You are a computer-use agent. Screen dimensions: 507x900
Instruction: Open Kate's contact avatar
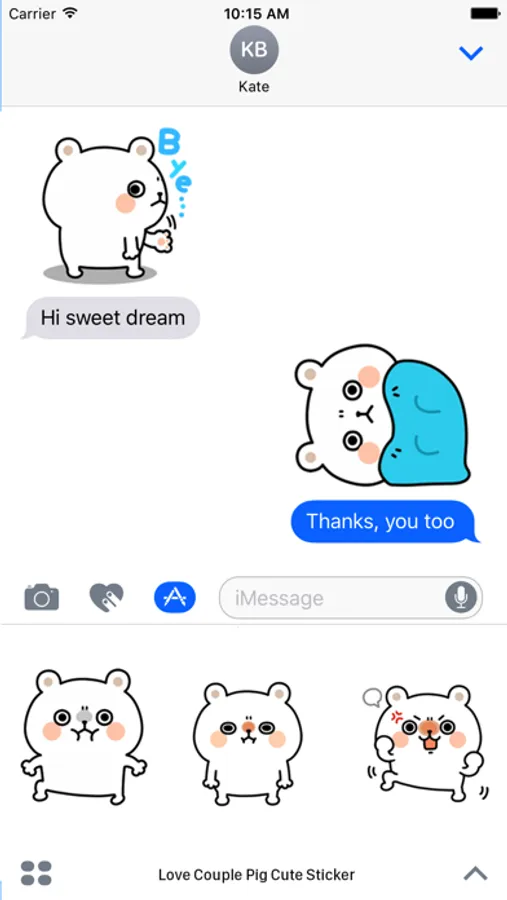(x=254, y=50)
